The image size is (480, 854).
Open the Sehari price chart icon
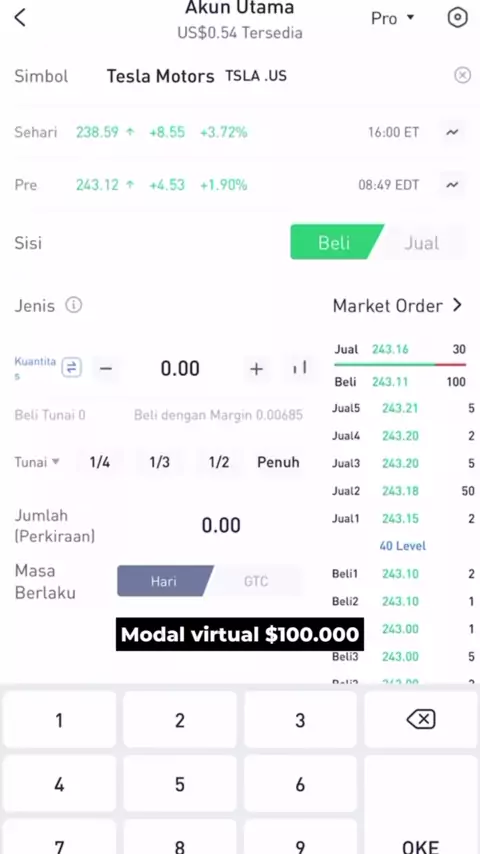click(x=452, y=132)
